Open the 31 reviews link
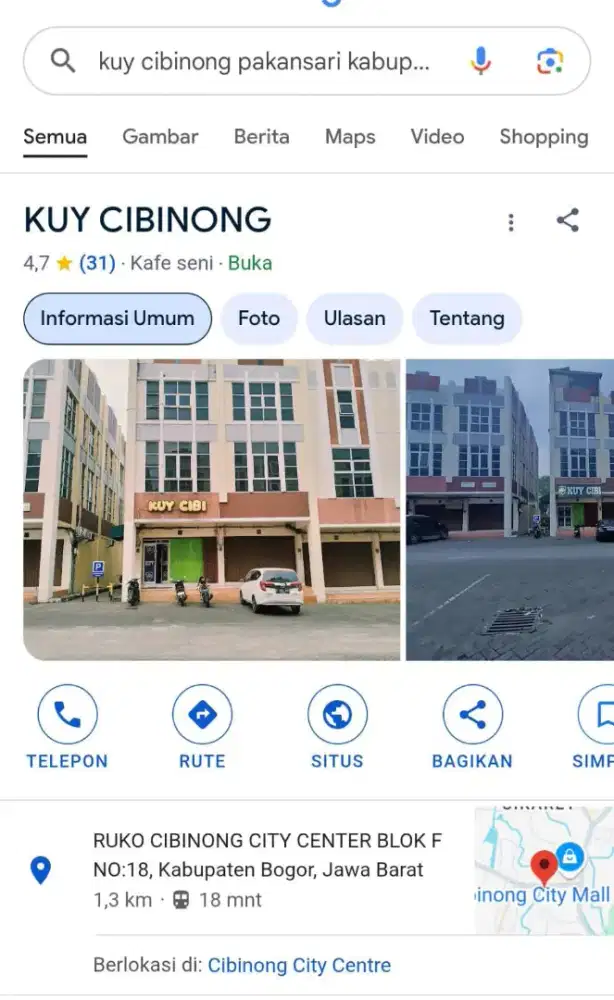Screen dimensions: 614x1000 click(x=97, y=264)
